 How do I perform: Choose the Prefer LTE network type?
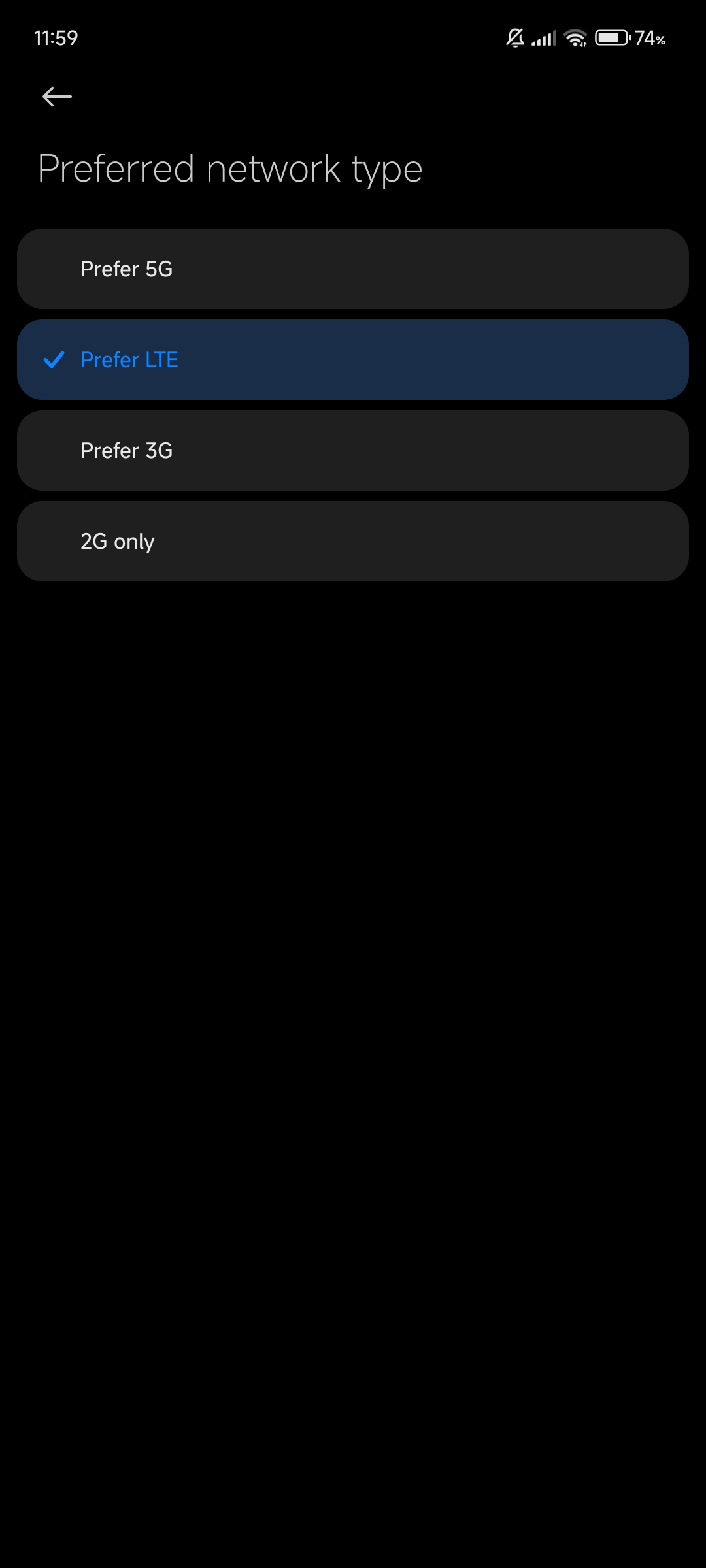pyautogui.click(x=353, y=359)
